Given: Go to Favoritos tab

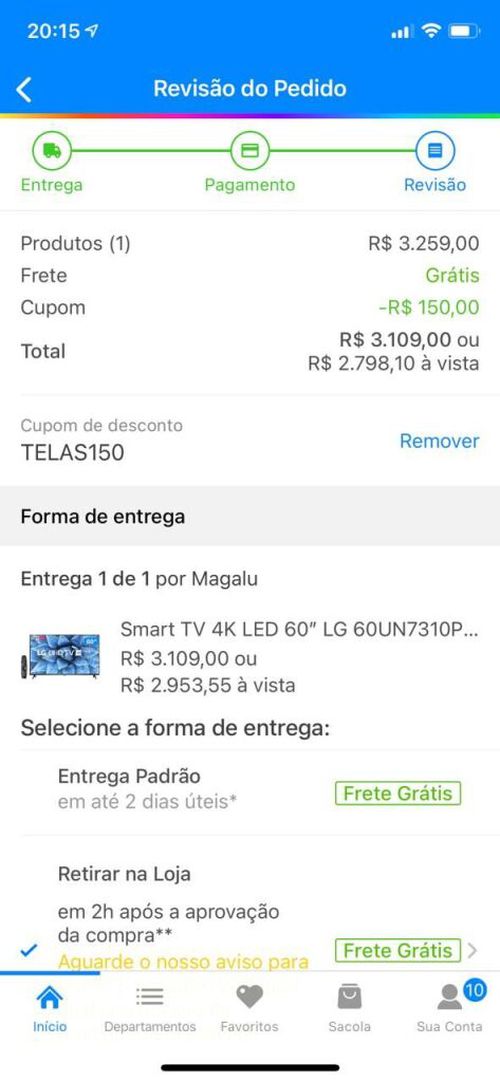Looking at the screenshot, I should [x=250, y=1007].
